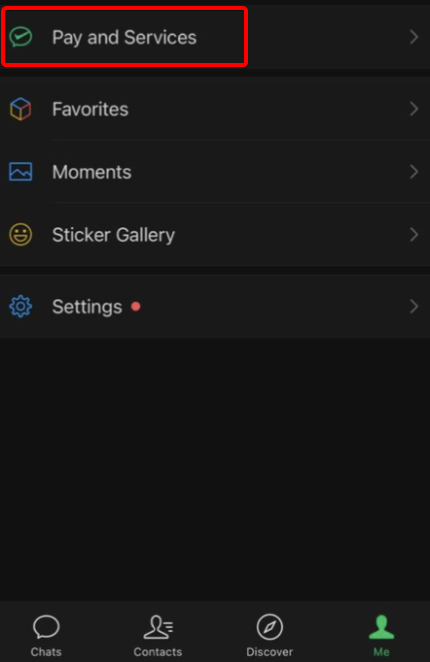
Task: Go to Moments
Action: (x=215, y=172)
